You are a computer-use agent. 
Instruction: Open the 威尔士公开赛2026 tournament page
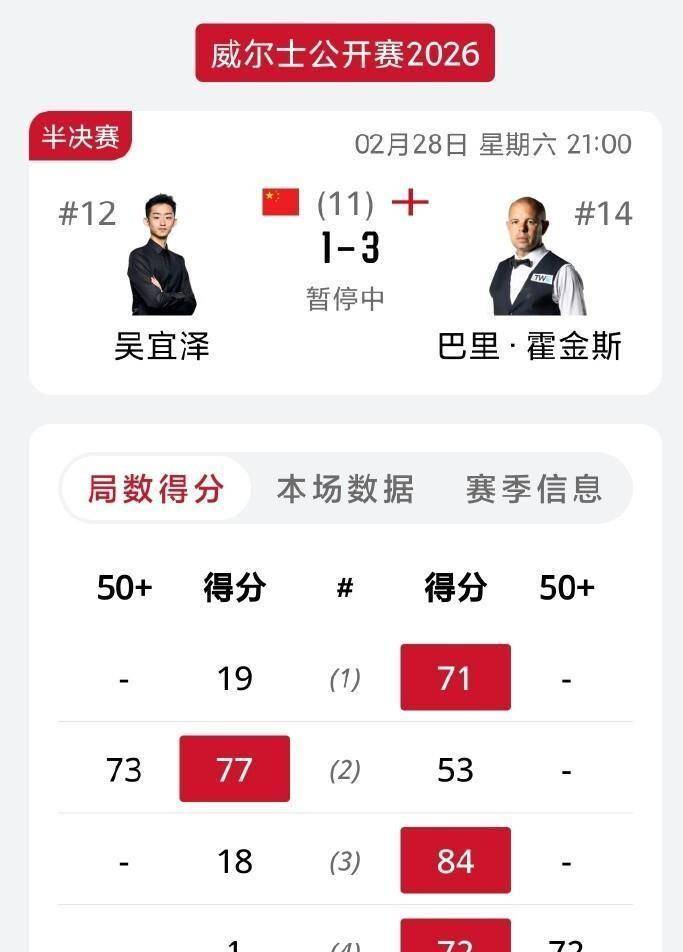tap(345, 53)
